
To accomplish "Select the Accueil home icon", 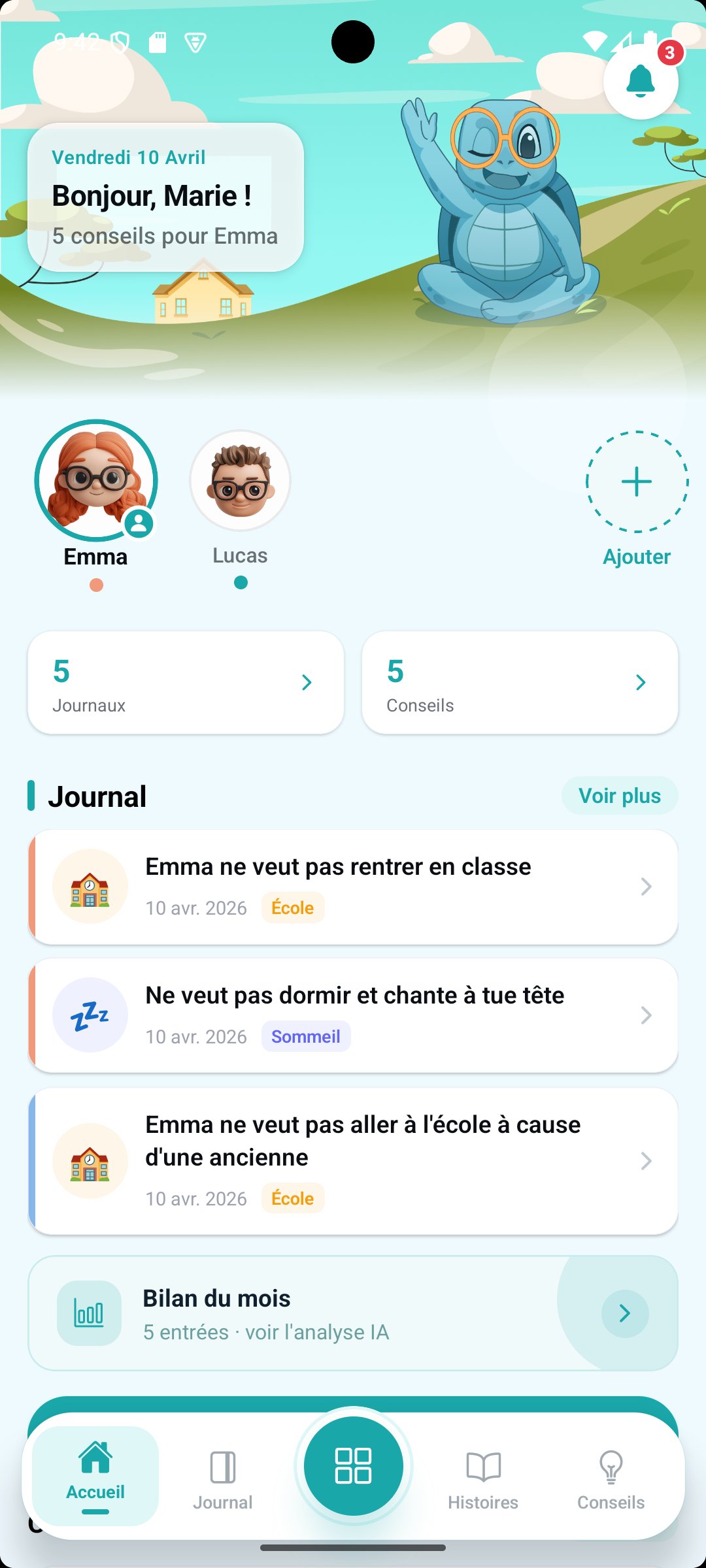I will [x=95, y=1462].
